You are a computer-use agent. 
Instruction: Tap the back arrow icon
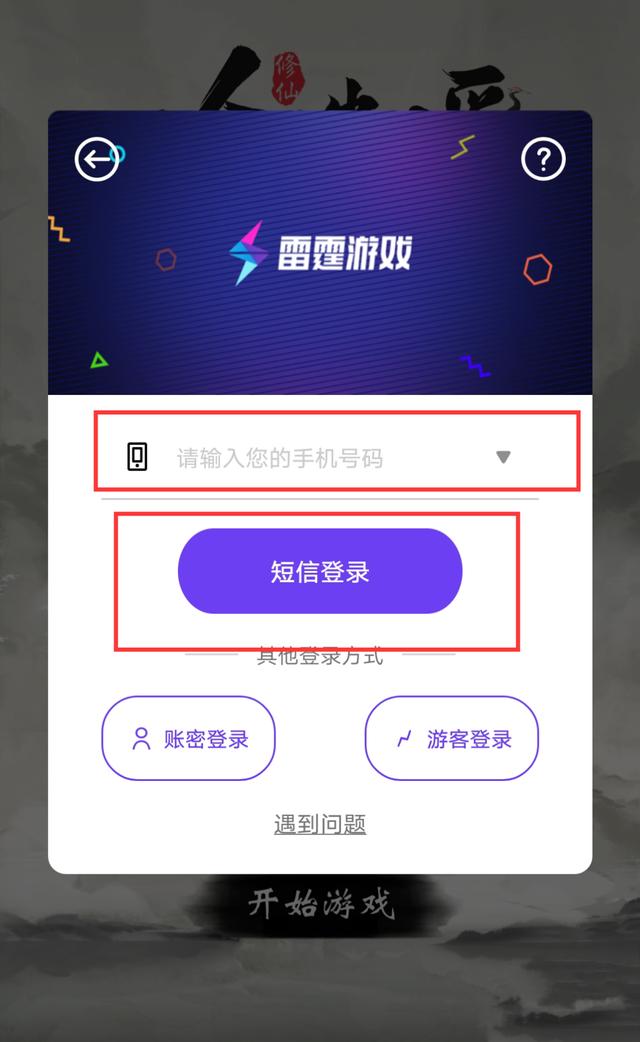[97, 159]
